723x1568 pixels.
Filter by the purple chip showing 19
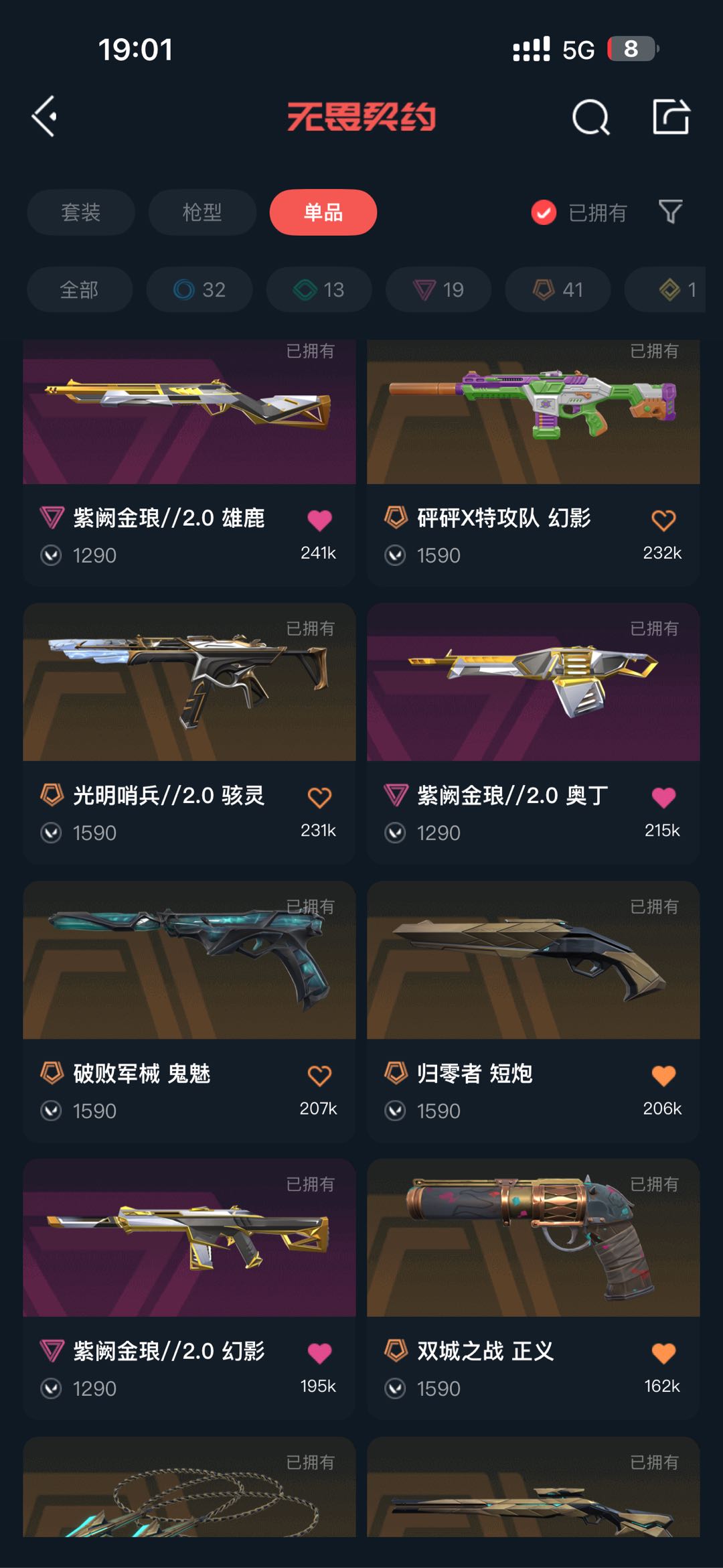pyautogui.click(x=438, y=289)
